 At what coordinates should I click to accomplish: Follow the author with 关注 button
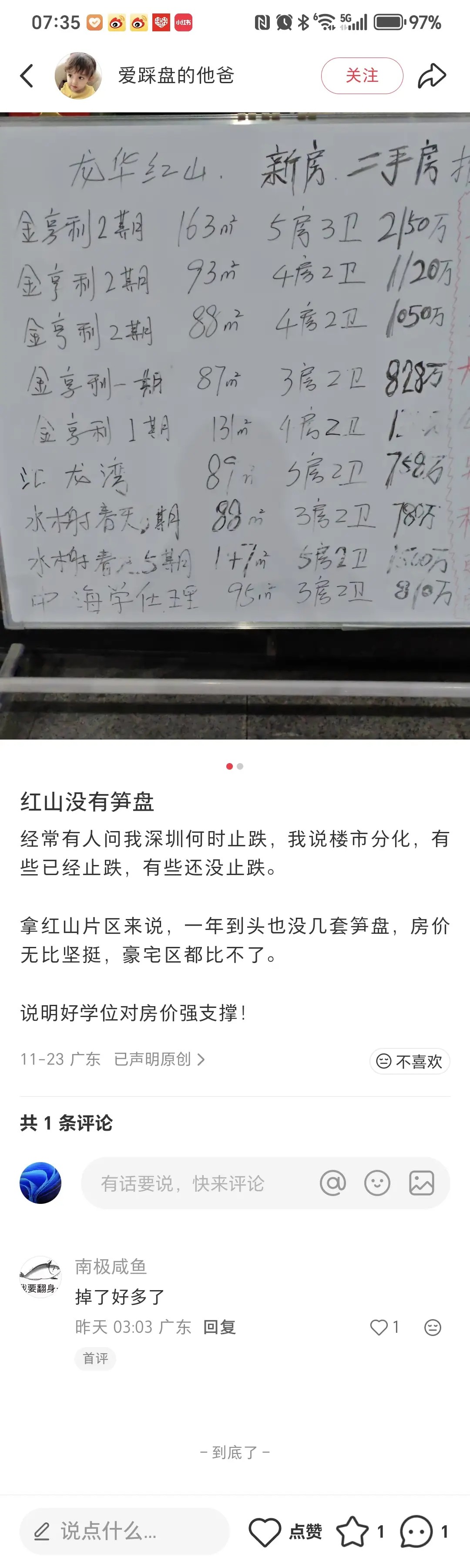tap(362, 76)
